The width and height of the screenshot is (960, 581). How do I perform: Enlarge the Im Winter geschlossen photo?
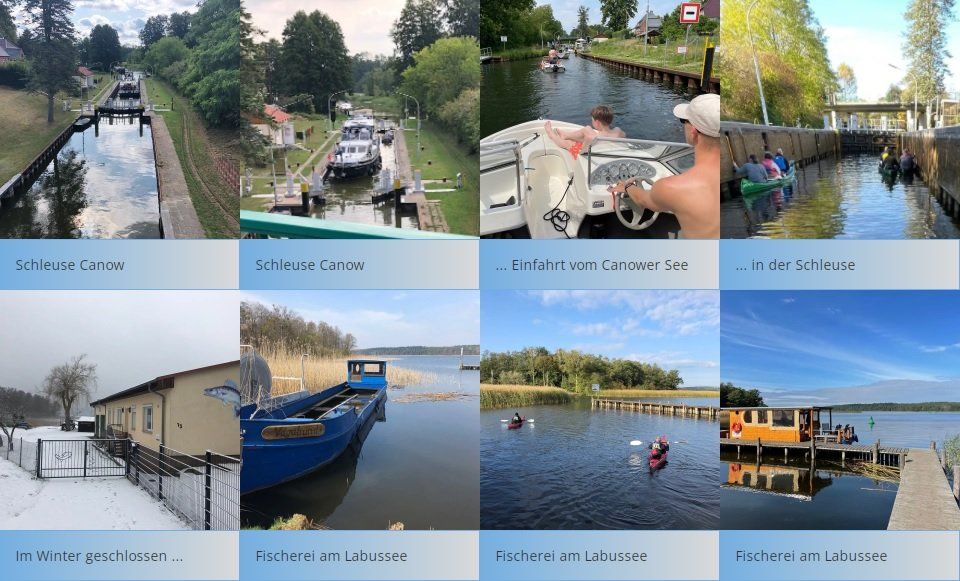click(x=119, y=410)
